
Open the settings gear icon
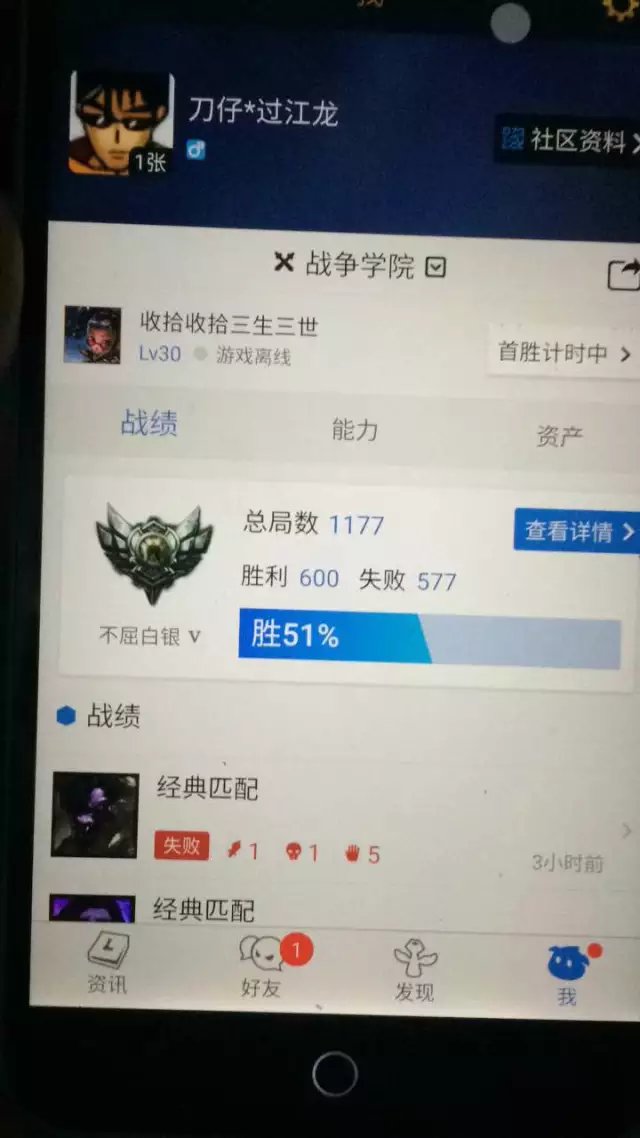click(x=623, y=7)
